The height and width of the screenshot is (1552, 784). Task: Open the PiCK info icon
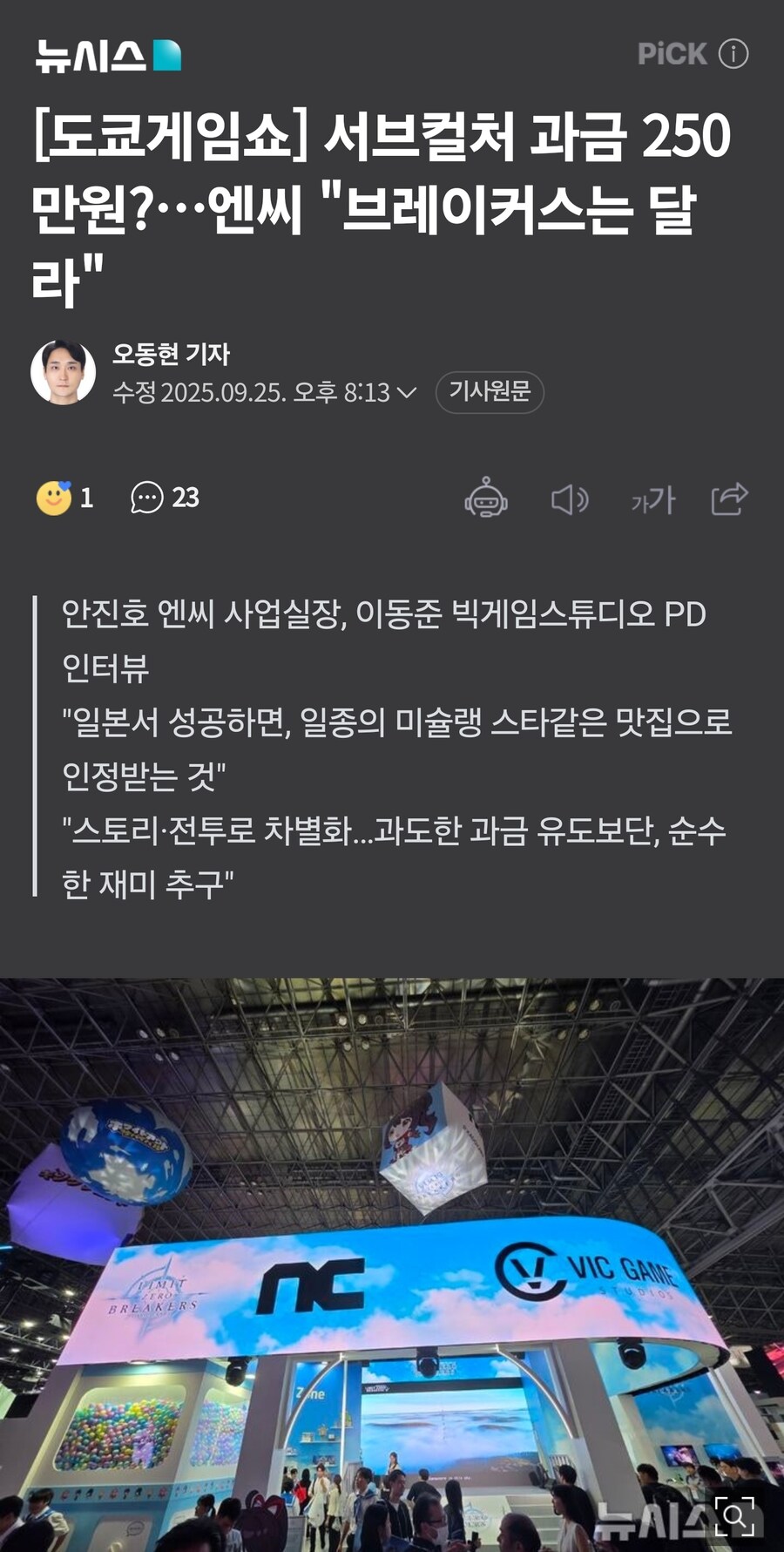coord(733,54)
